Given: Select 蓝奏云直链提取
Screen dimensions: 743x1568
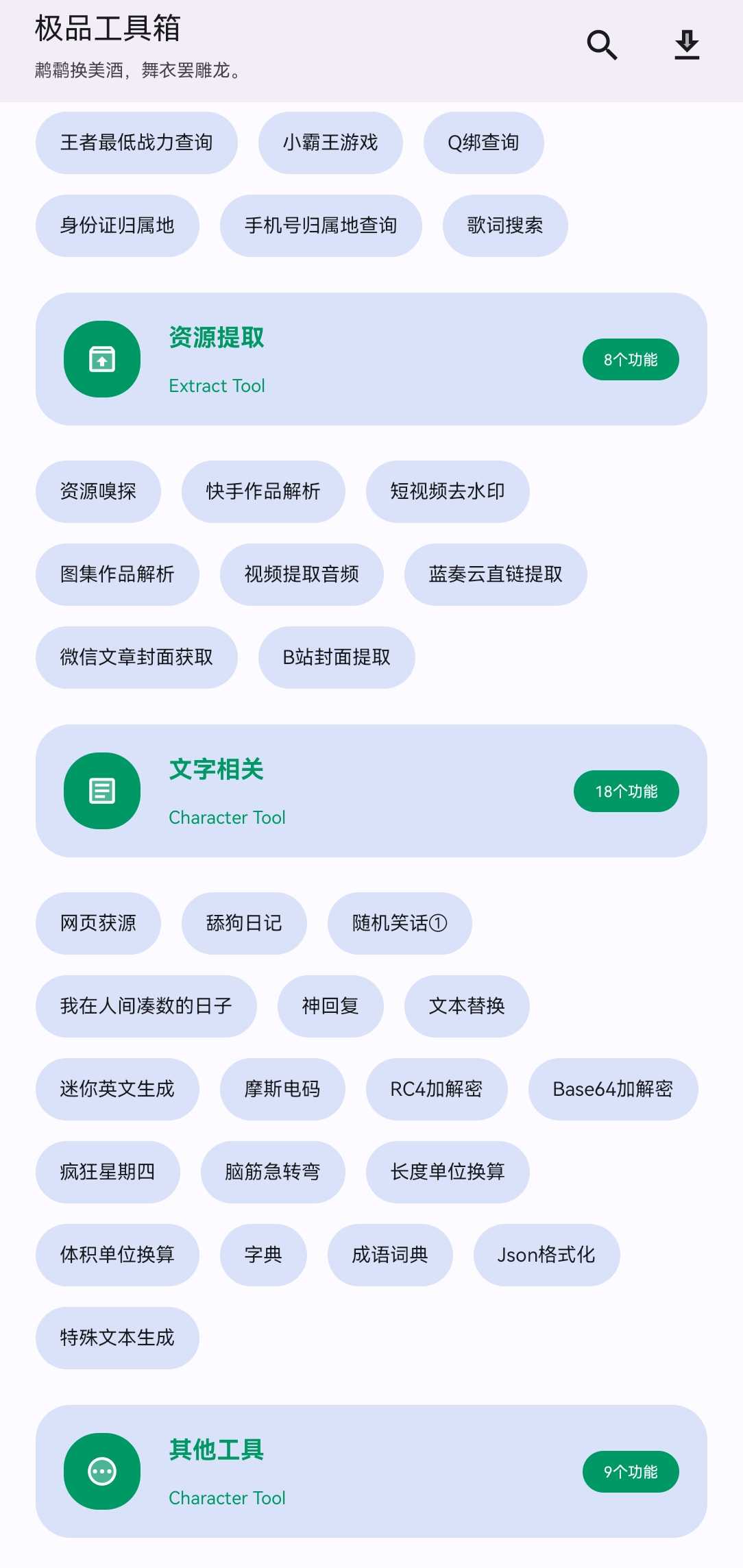Looking at the screenshot, I should click(496, 574).
